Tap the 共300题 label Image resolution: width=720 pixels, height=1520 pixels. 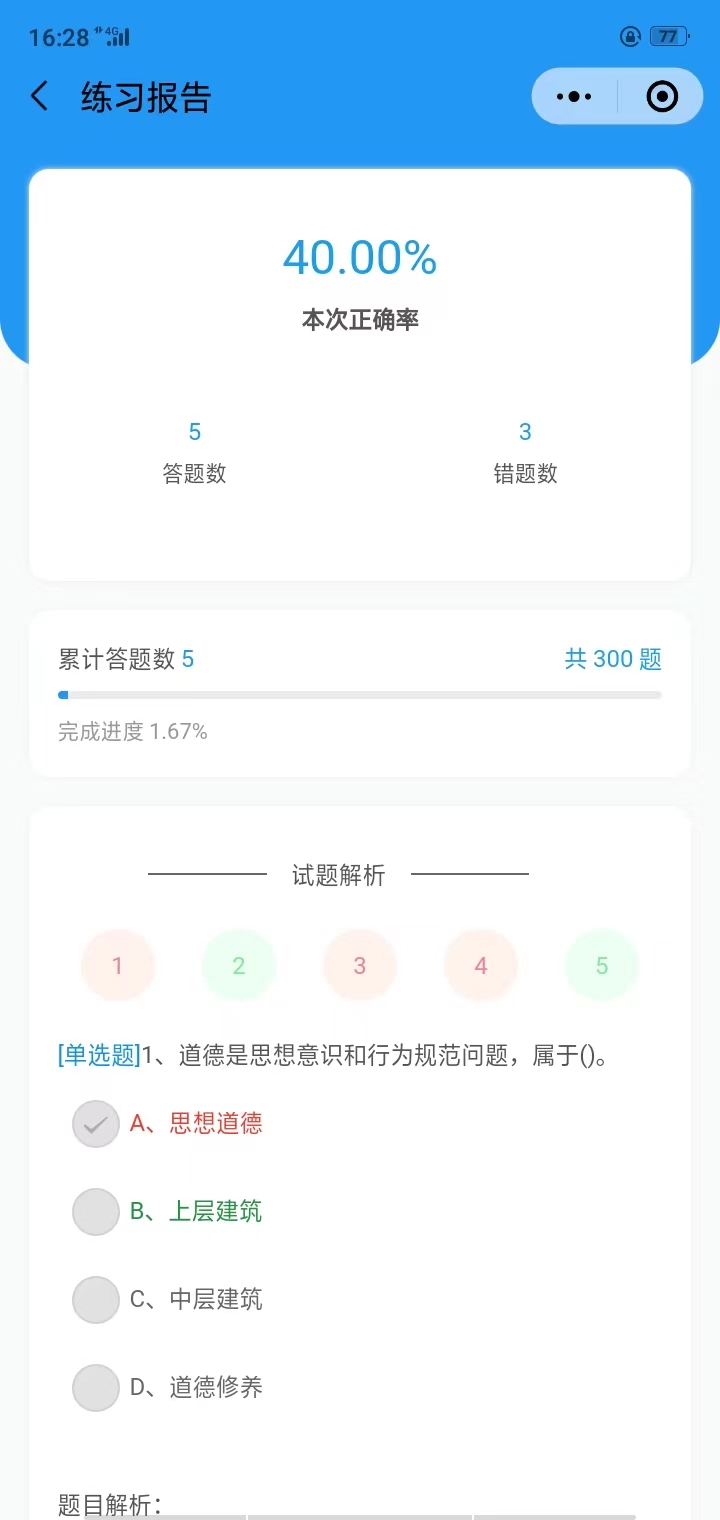(x=612, y=659)
